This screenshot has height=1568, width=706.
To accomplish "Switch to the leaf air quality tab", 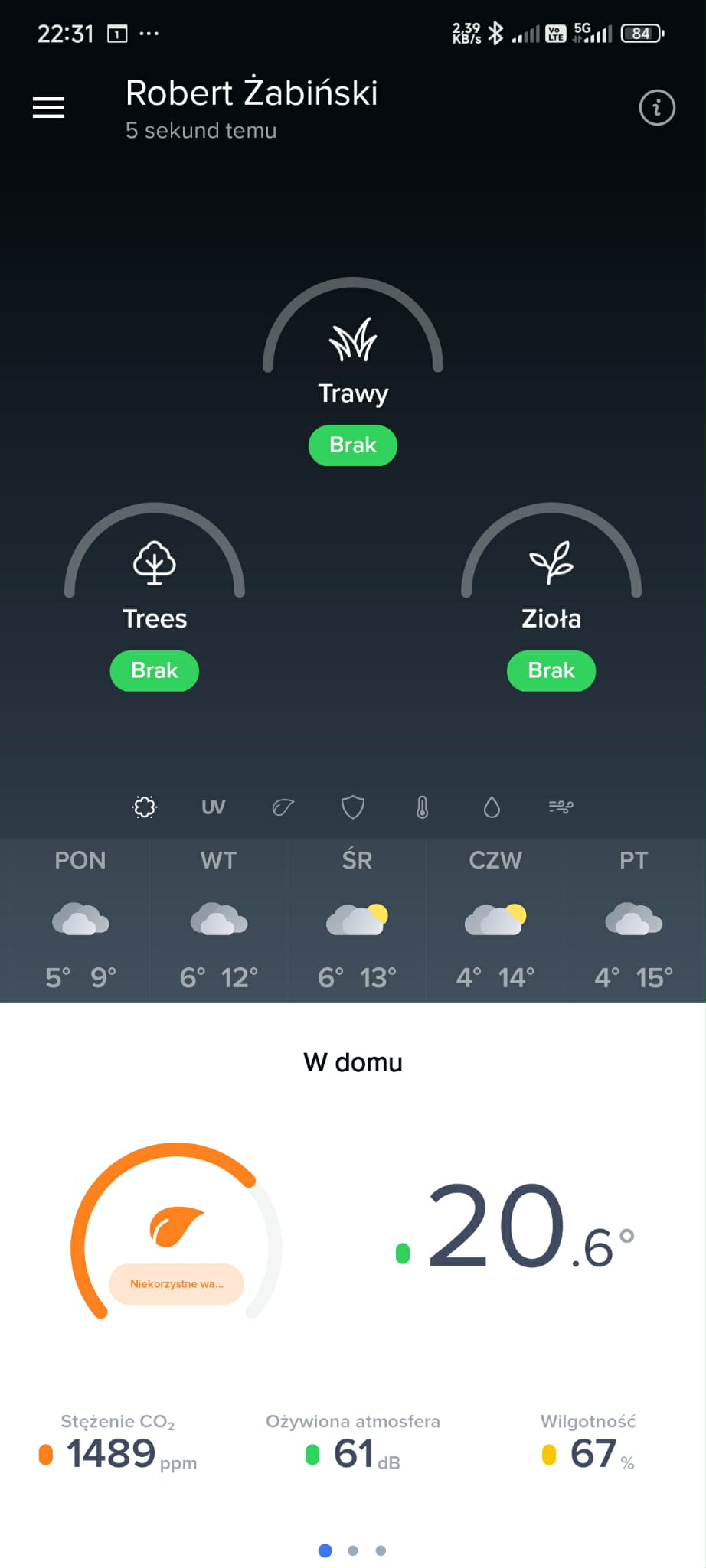I will point(283,807).
